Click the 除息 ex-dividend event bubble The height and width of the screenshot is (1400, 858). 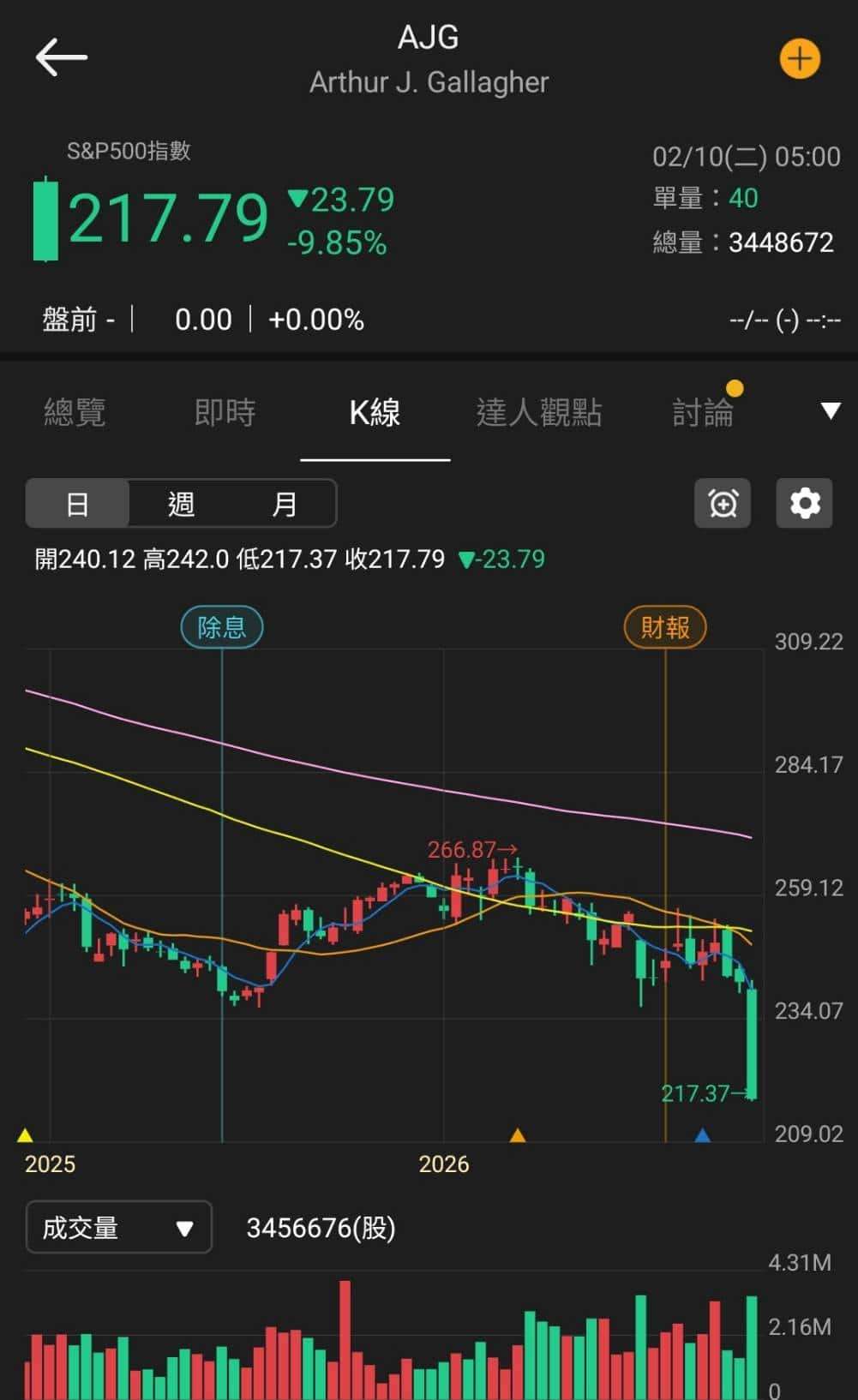tap(222, 627)
